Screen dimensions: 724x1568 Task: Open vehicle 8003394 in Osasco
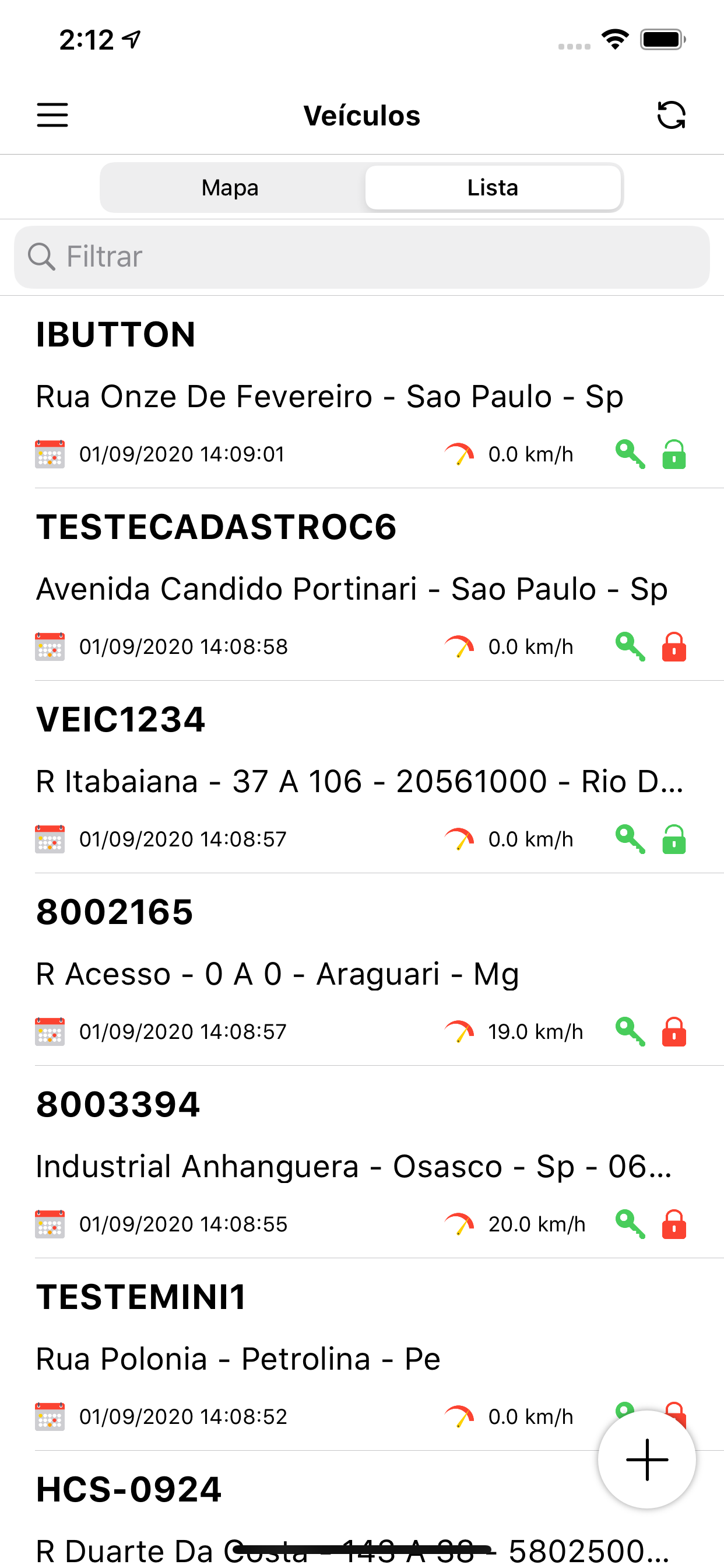(x=362, y=1162)
